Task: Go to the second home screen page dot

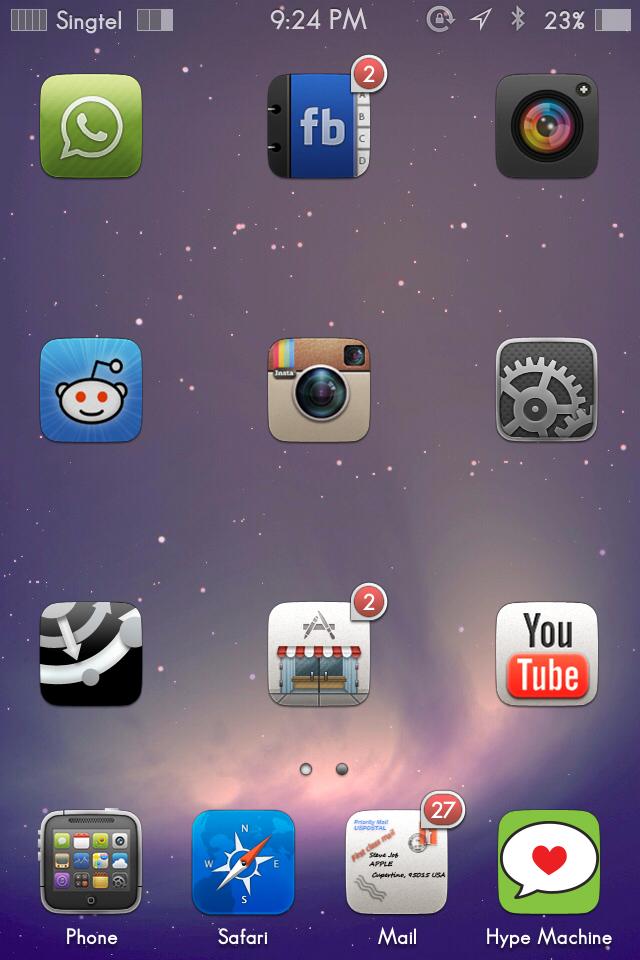Action: [x=342, y=769]
